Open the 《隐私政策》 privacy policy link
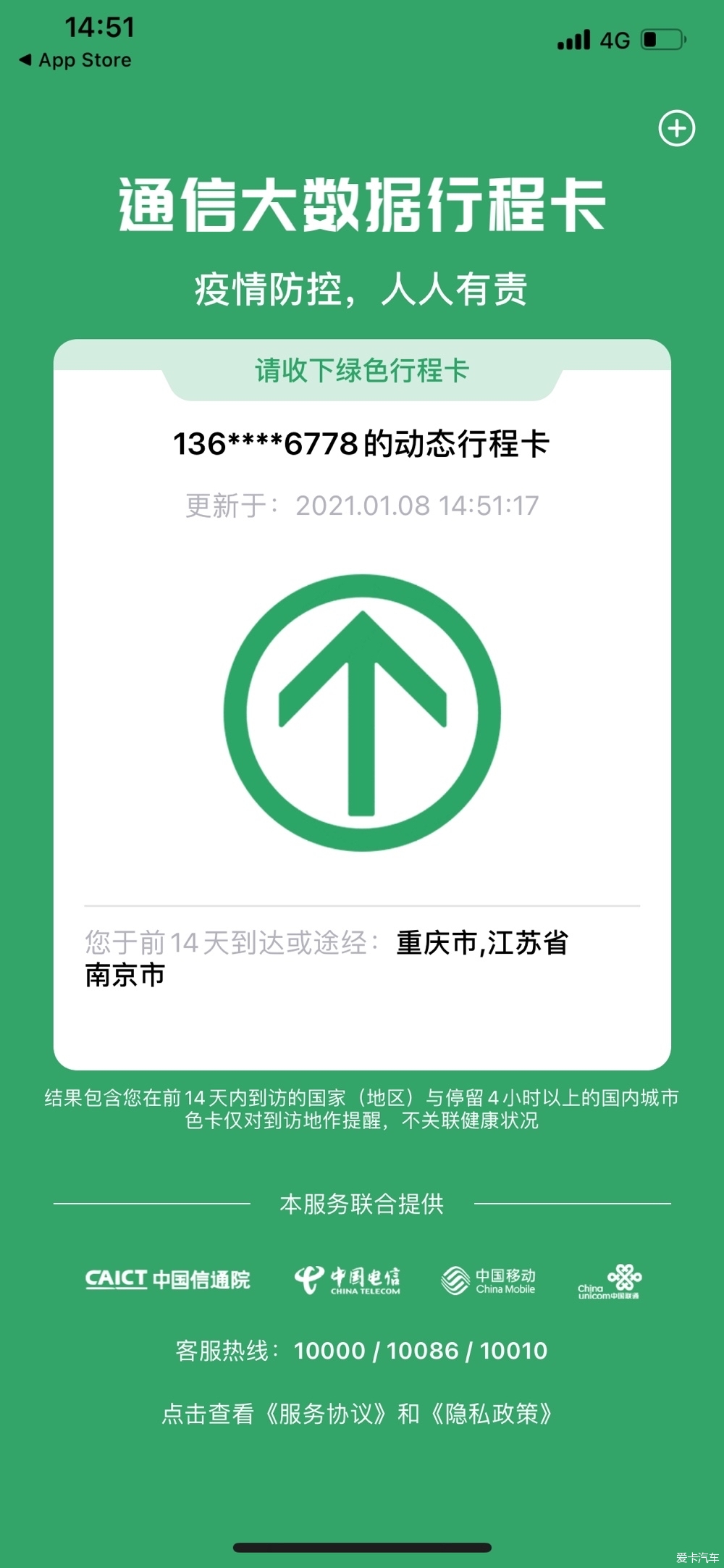The height and width of the screenshot is (1568, 724). (492, 1413)
